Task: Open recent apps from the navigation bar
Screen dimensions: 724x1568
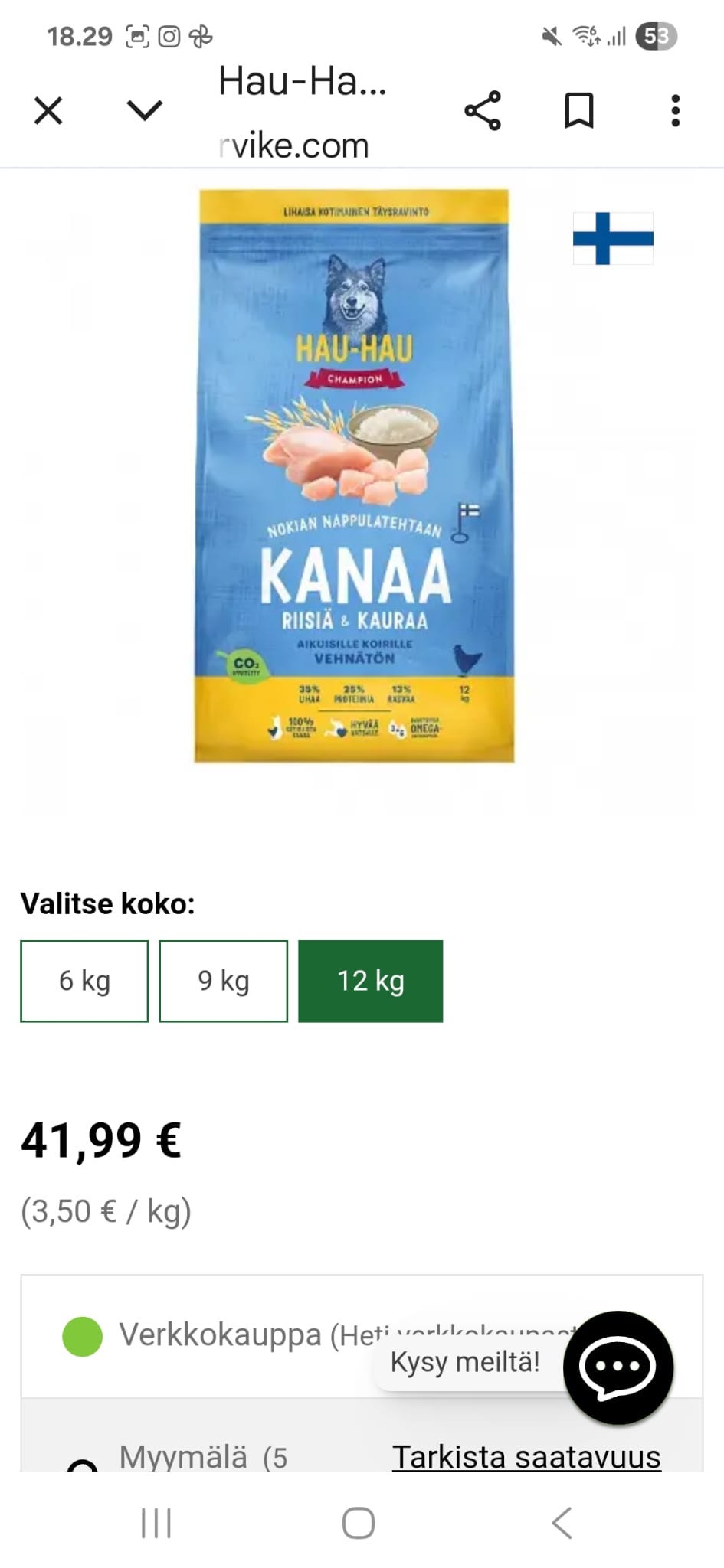Action: pos(156,1522)
